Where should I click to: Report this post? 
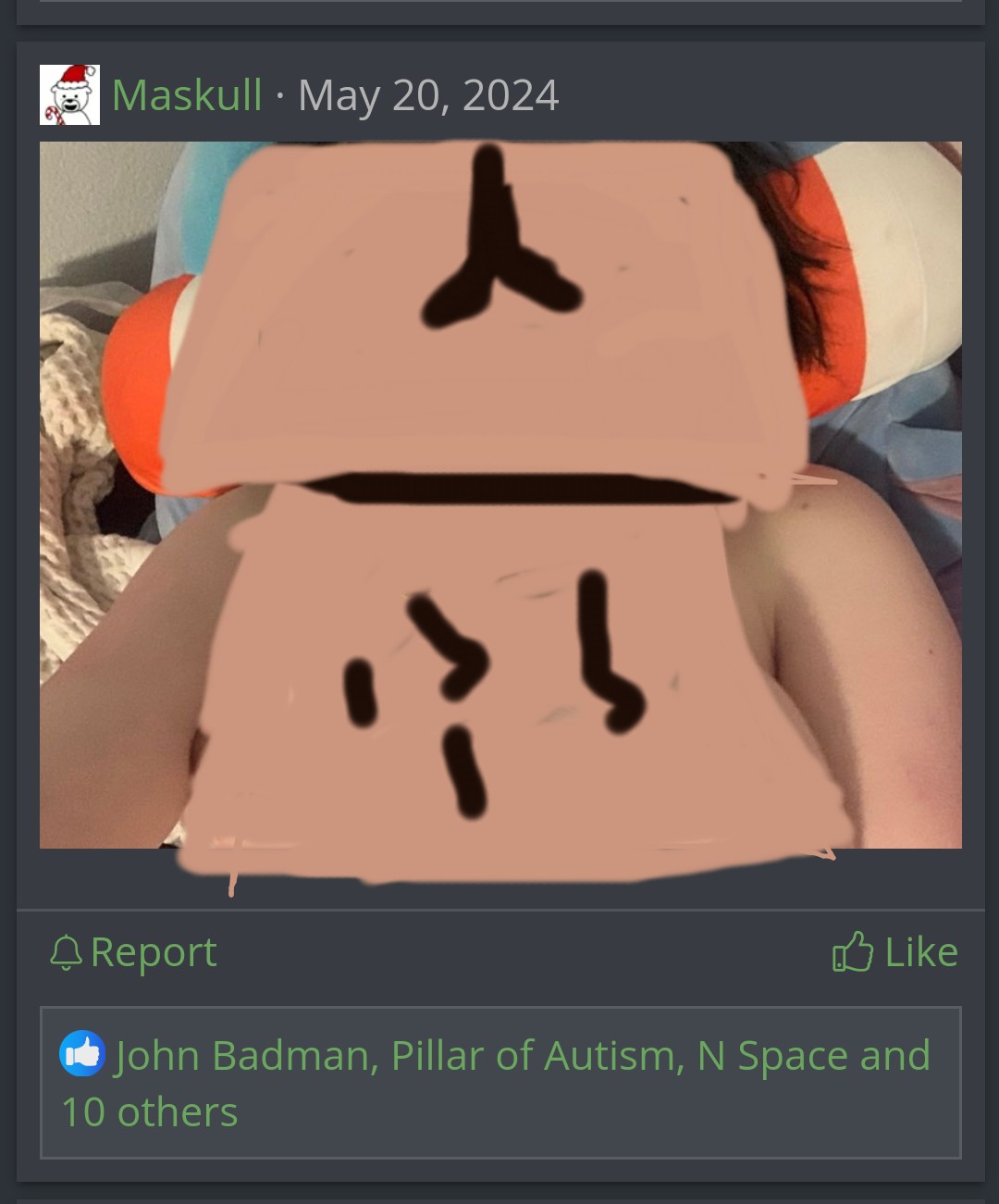(134, 952)
